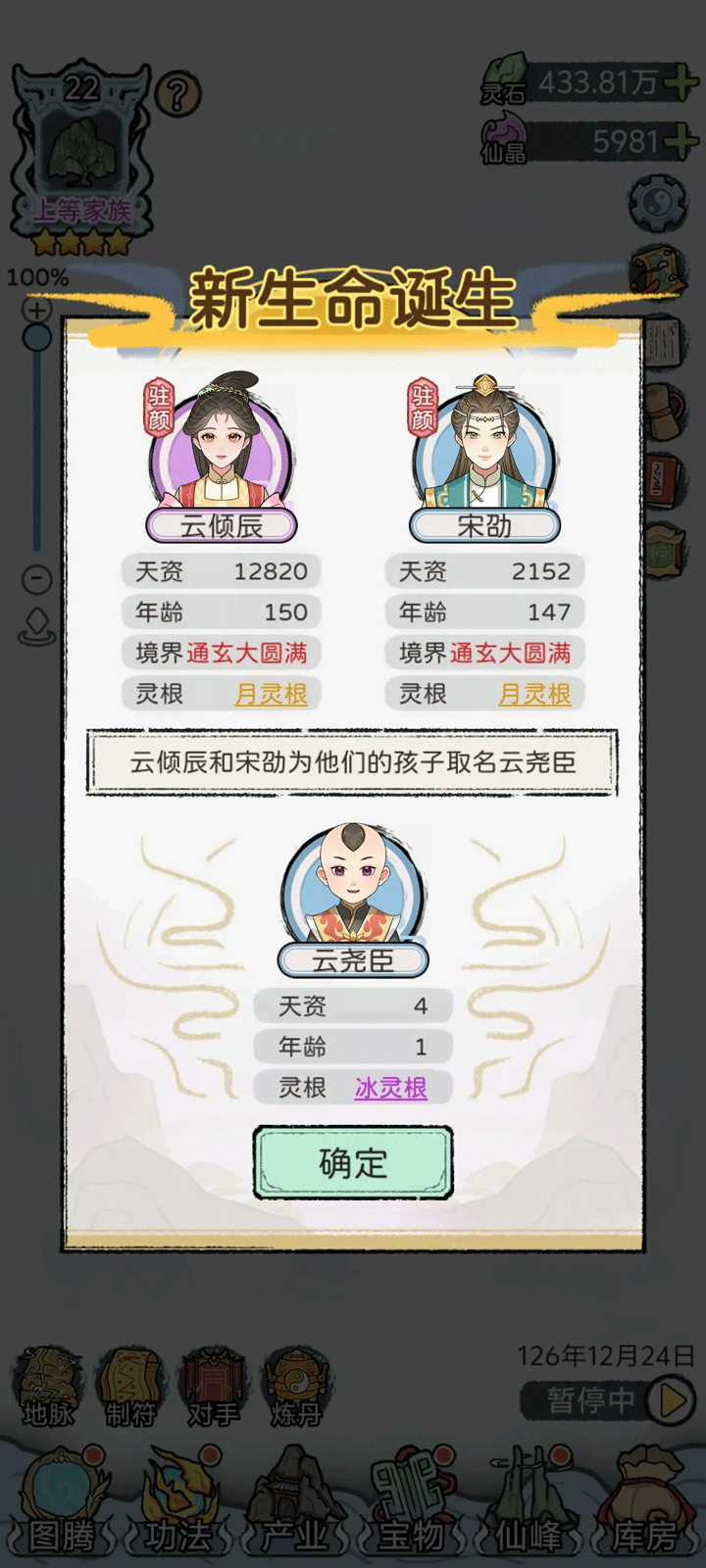Open the 对手 menu
Image resolution: width=706 pixels, height=1568 pixels.
[x=213, y=1387]
